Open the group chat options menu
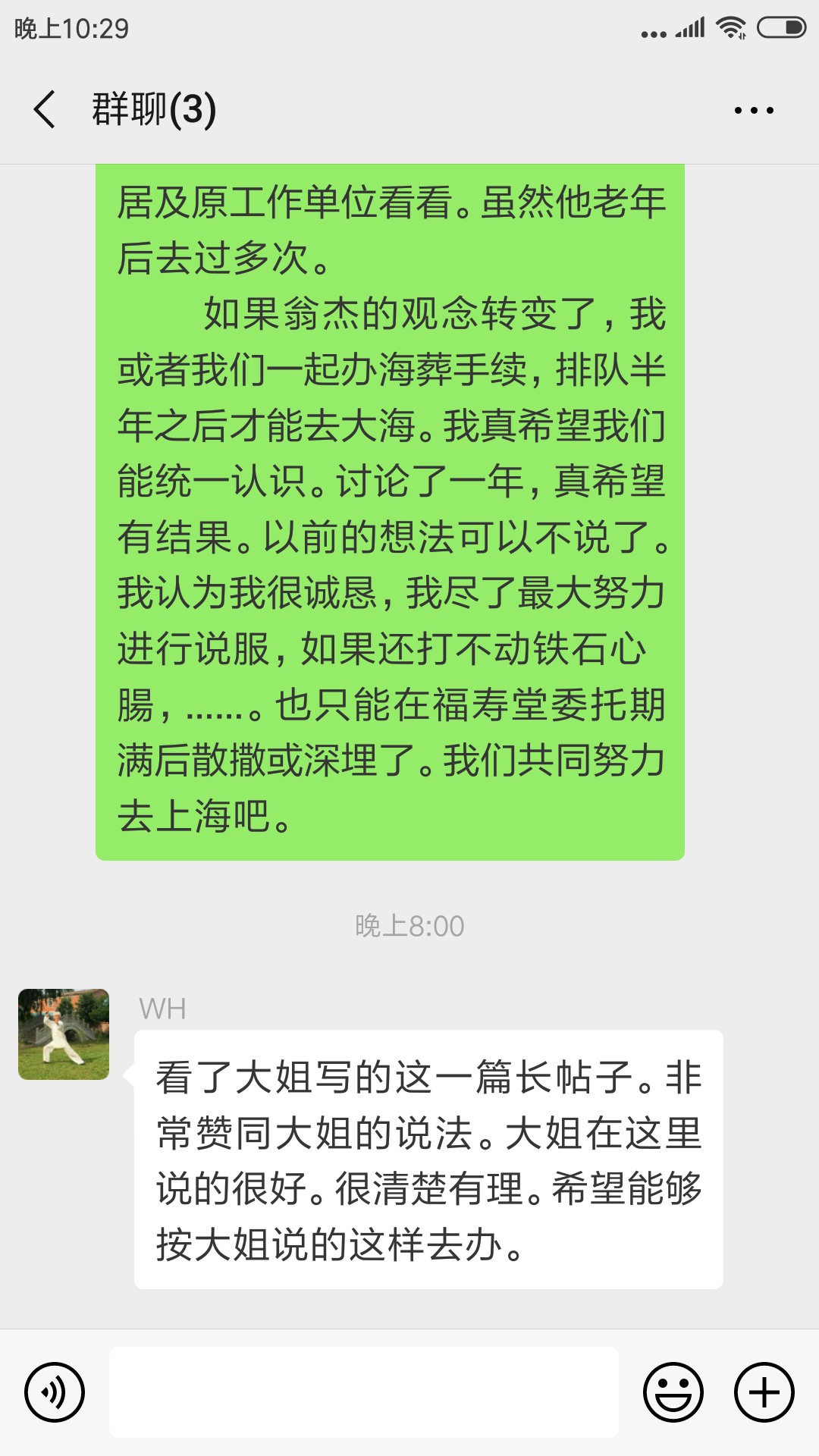The image size is (819, 1456). [x=753, y=111]
